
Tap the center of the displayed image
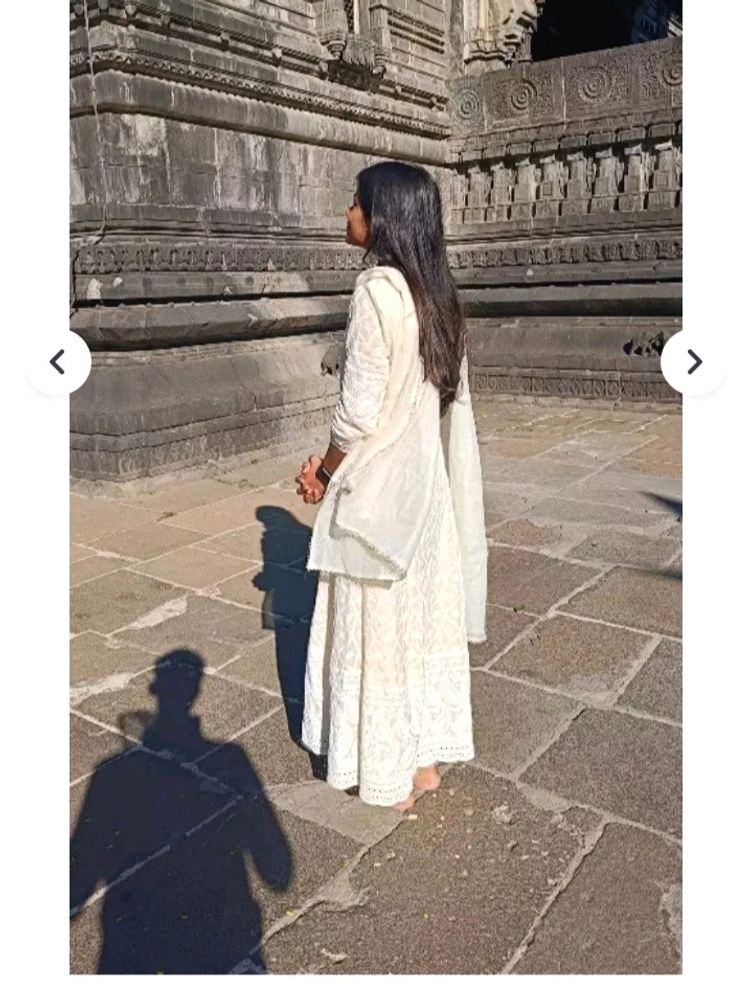click(x=375, y=490)
